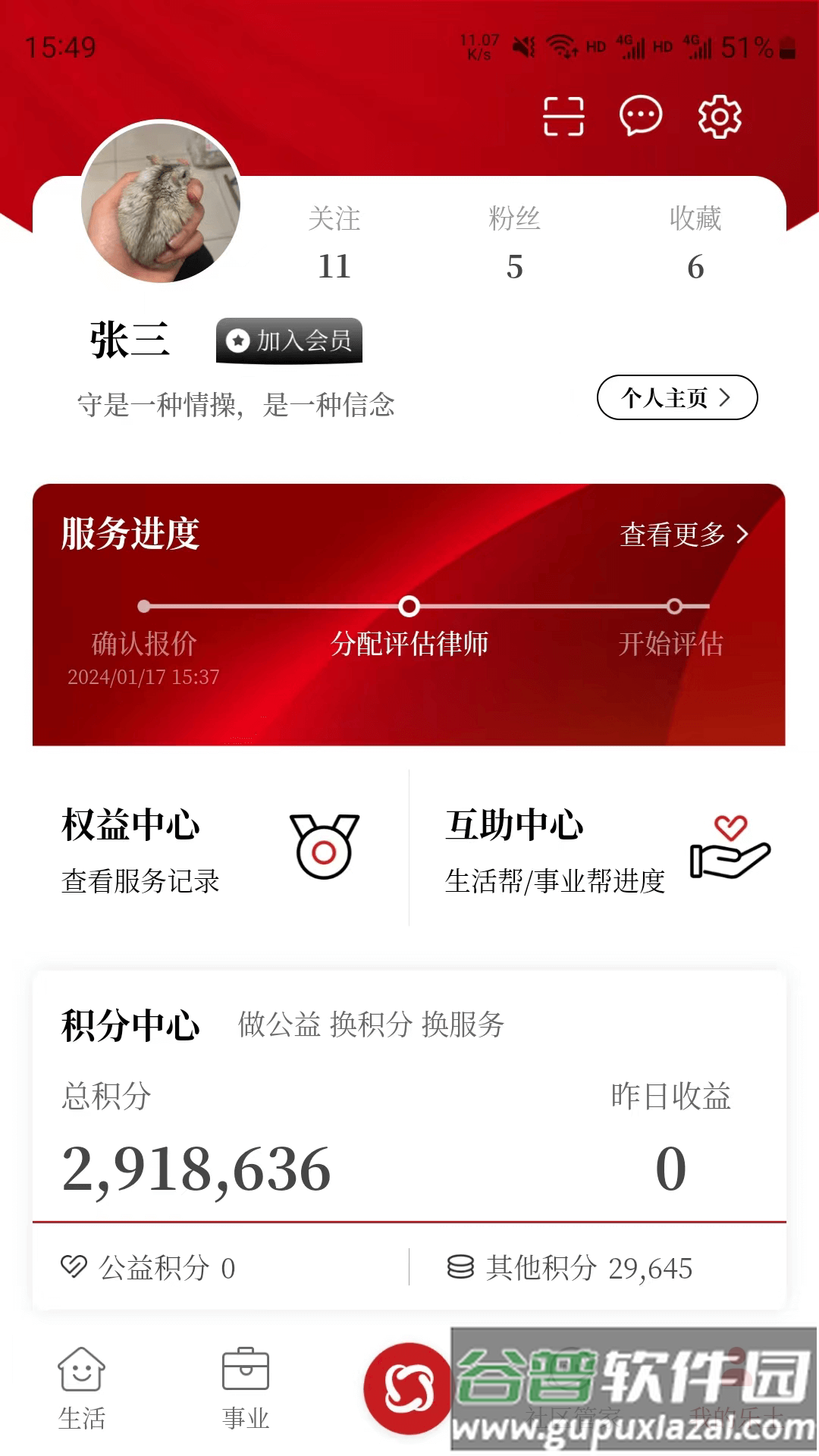Tap the red center logo button
Image resolution: width=819 pixels, height=1456 pixels.
point(408,1388)
